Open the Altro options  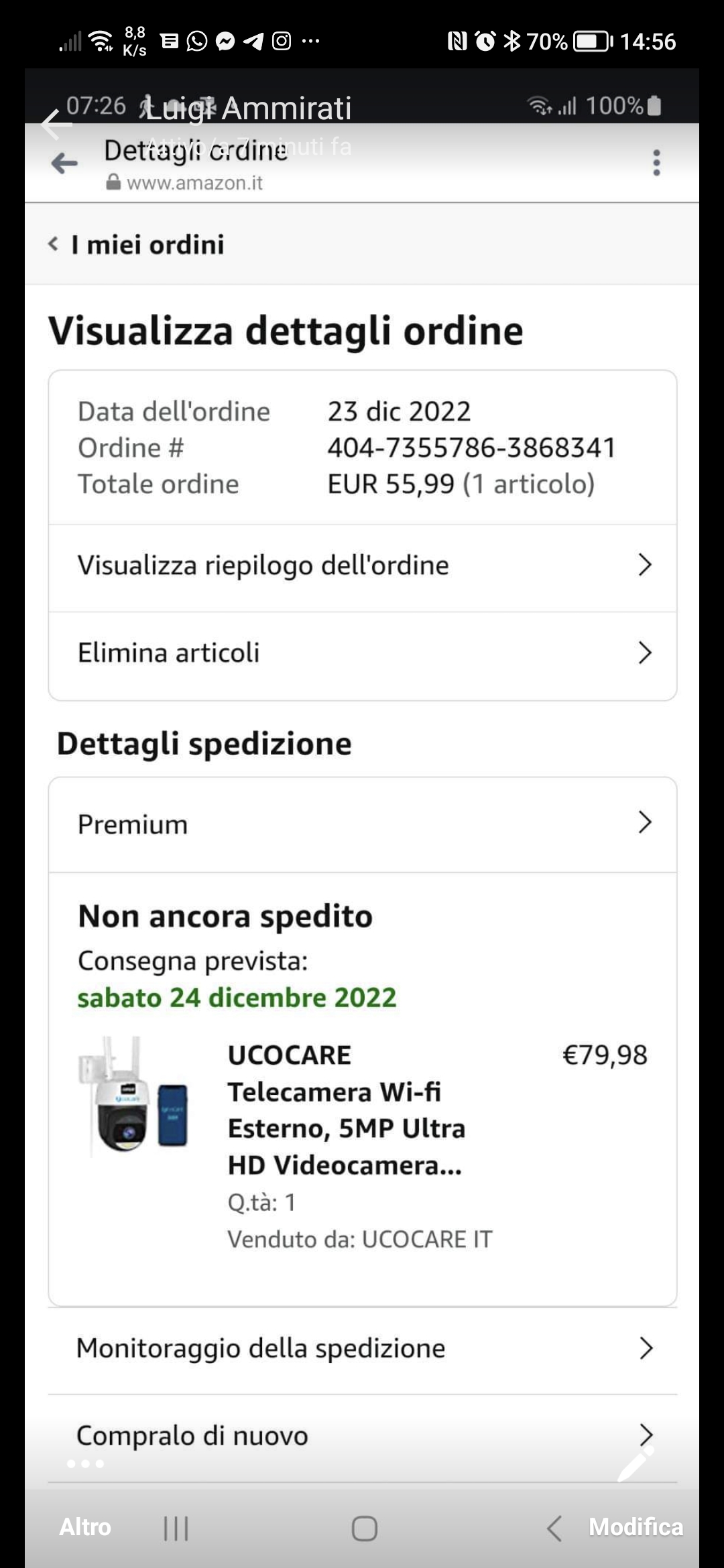tap(85, 1527)
